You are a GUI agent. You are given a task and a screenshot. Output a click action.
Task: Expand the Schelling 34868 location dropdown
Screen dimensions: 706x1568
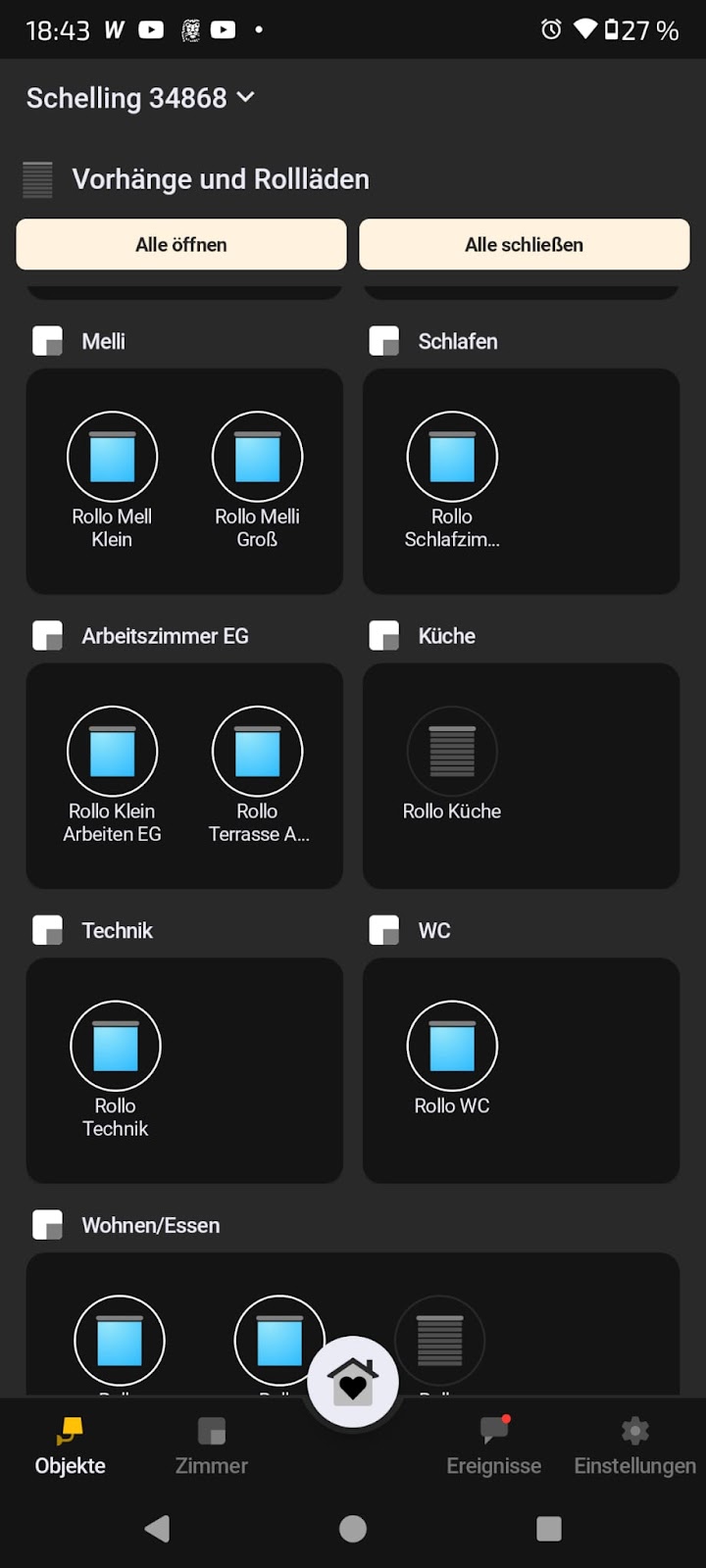pyautogui.click(x=140, y=98)
